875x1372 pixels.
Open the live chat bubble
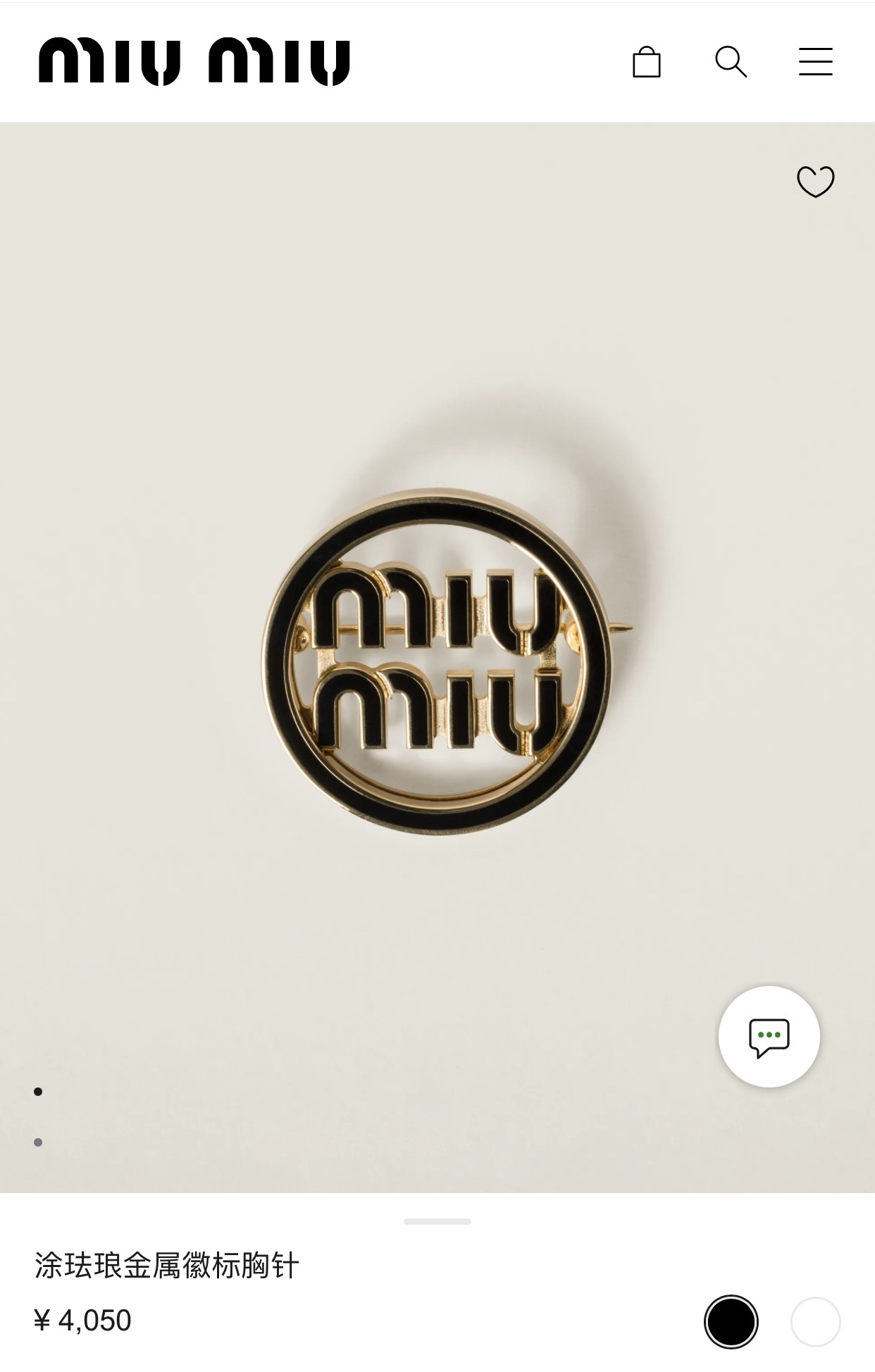tap(769, 1037)
